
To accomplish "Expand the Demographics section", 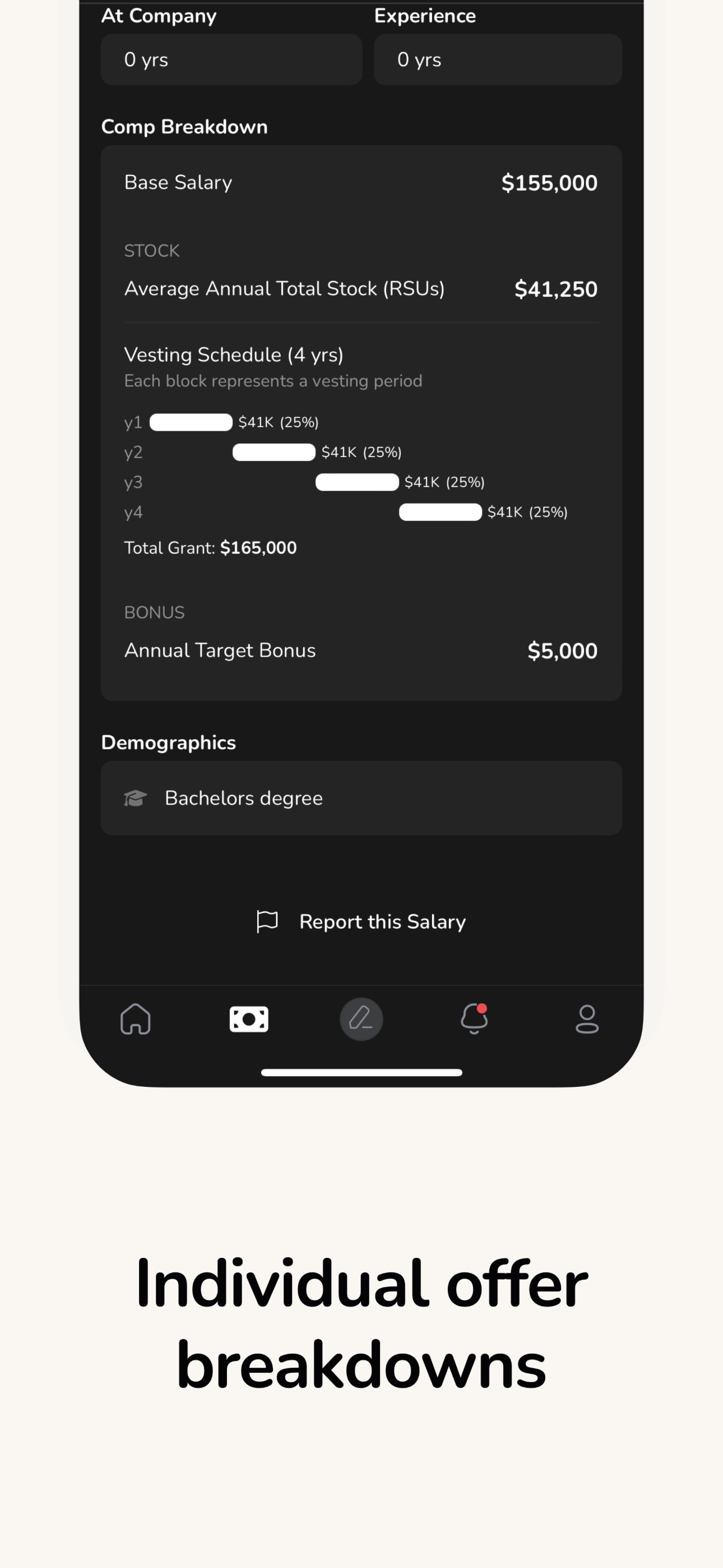I will coord(168,742).
